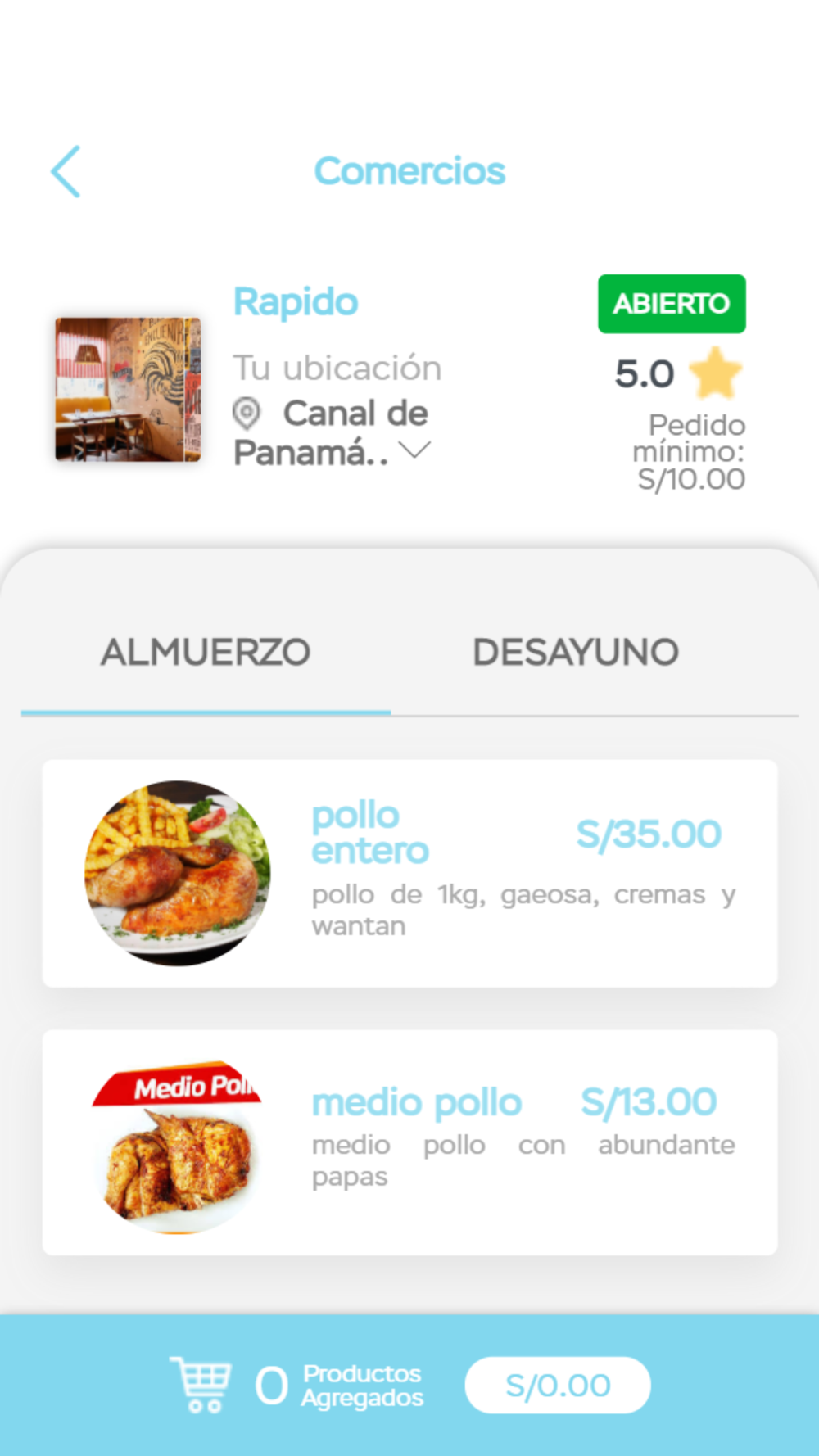The width and height of the screenshot is (819, 1456).
Task: Open the Rapido restaurant photo
Action: coord(128,389)
